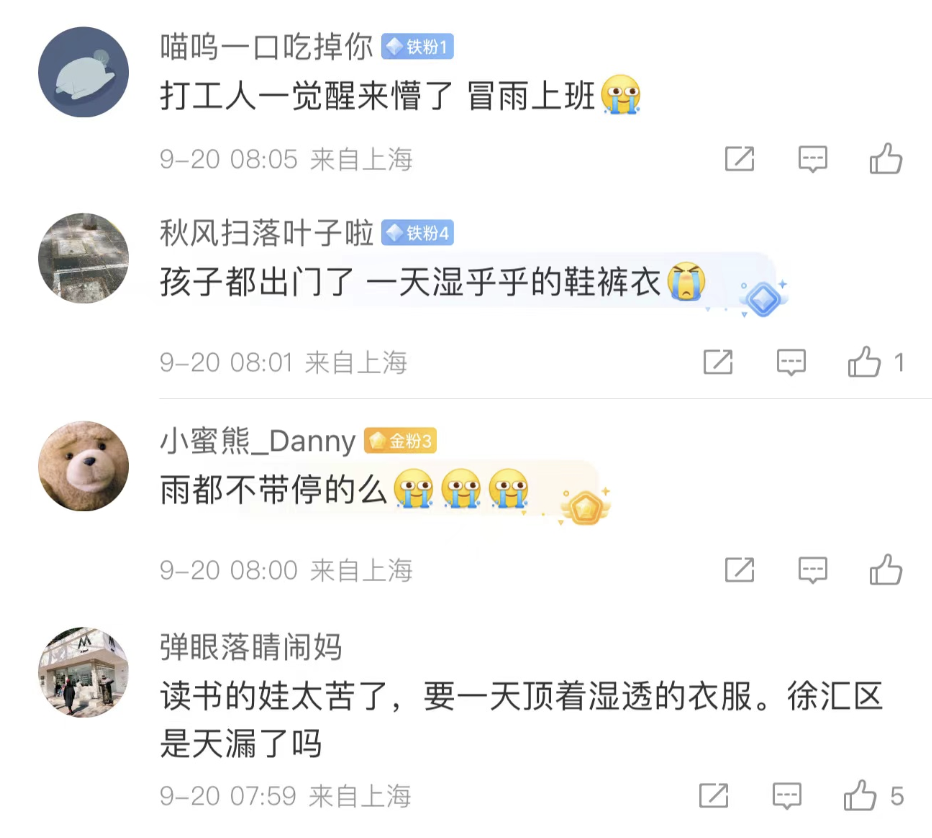932x838 pixels.
Task: Repost 小蜜熊_Danny's comment
Action: [739, 570]
